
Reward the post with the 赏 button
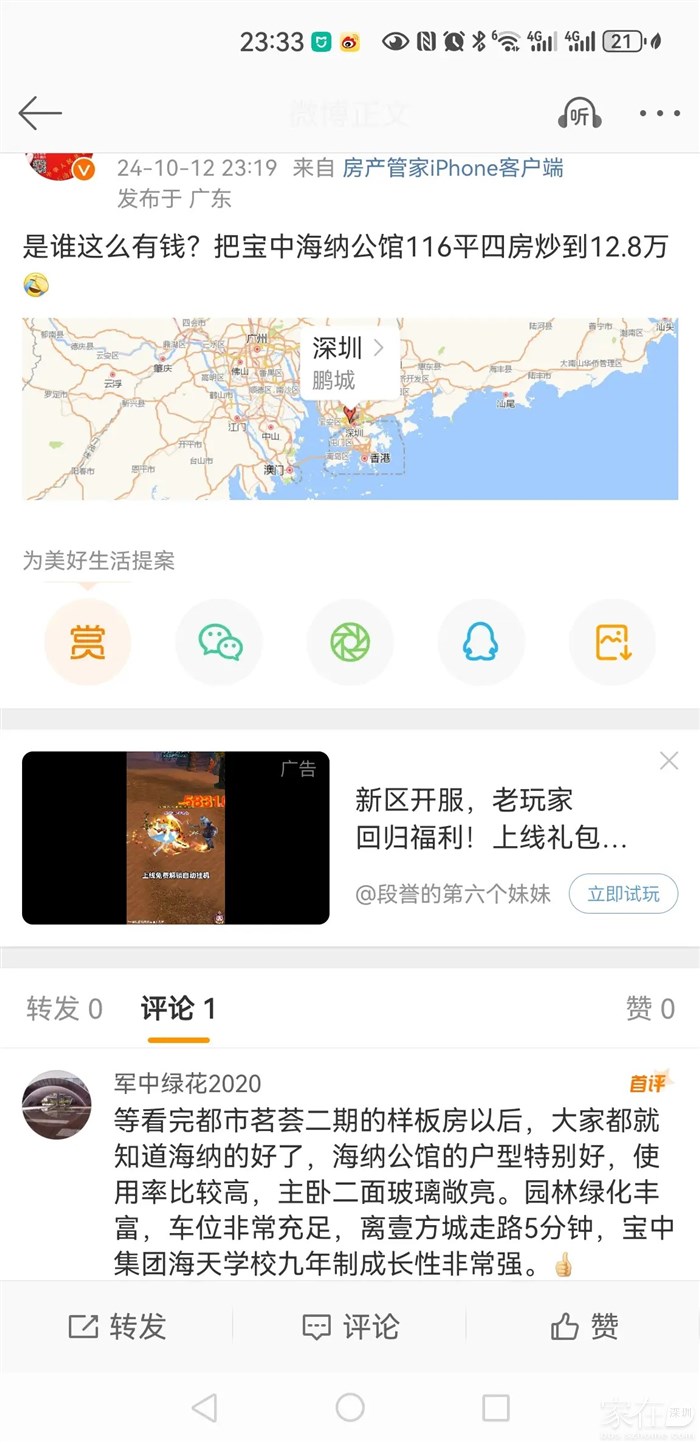(87, 642)
